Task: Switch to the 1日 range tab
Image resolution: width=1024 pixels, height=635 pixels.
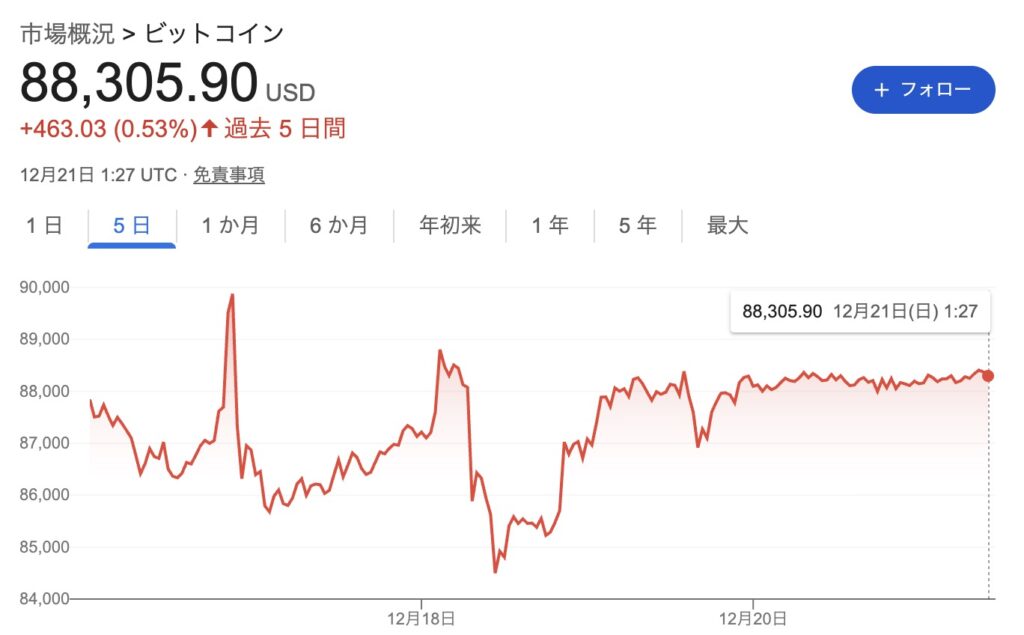Action: point(44,226)
